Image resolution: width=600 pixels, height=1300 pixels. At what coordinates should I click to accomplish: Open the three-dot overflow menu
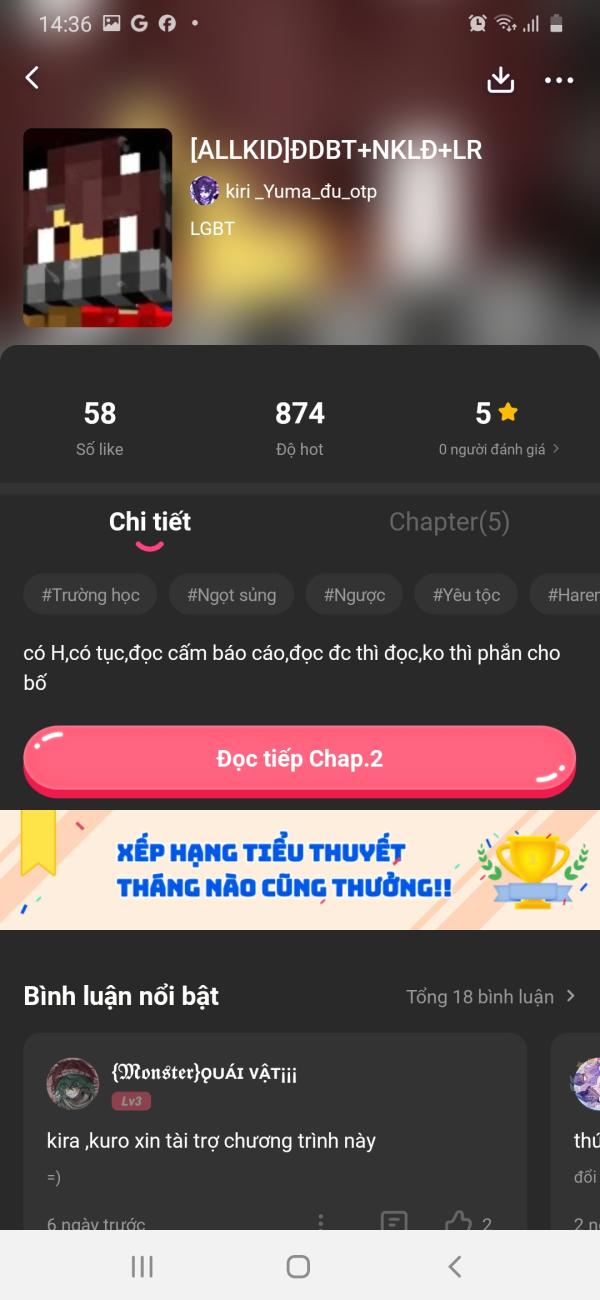pyautogui.click(x=559, y=80)
